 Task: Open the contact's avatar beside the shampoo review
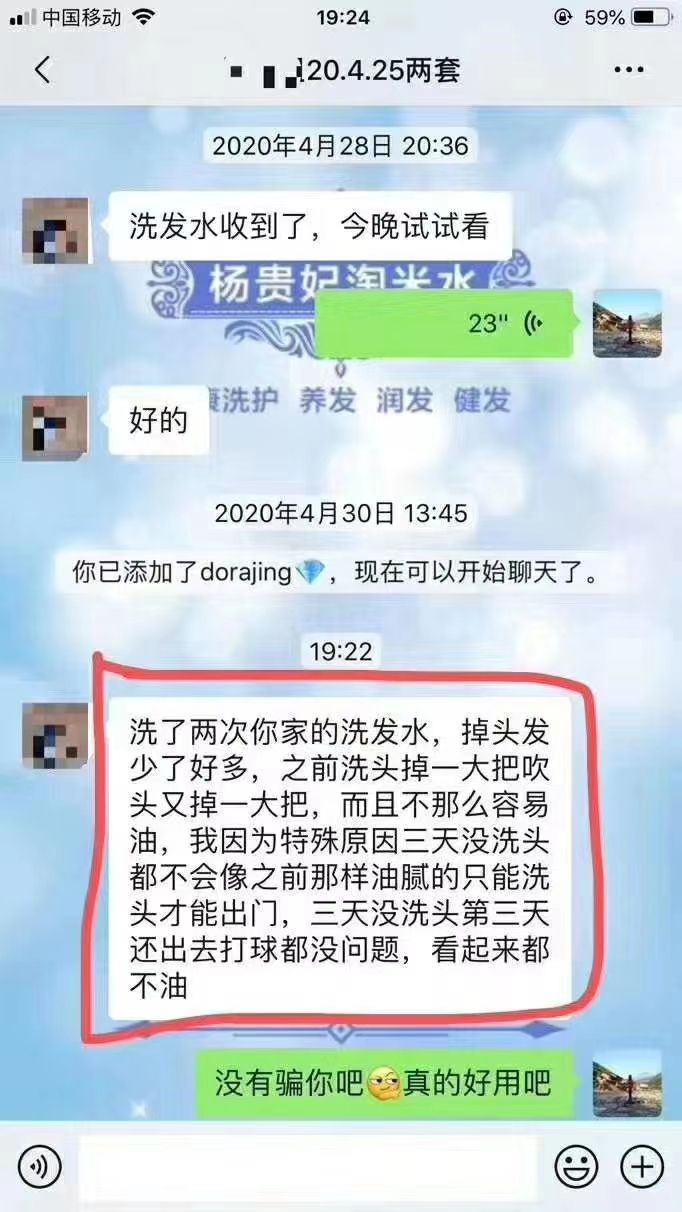pyautogui.click(x=55, y=736)
